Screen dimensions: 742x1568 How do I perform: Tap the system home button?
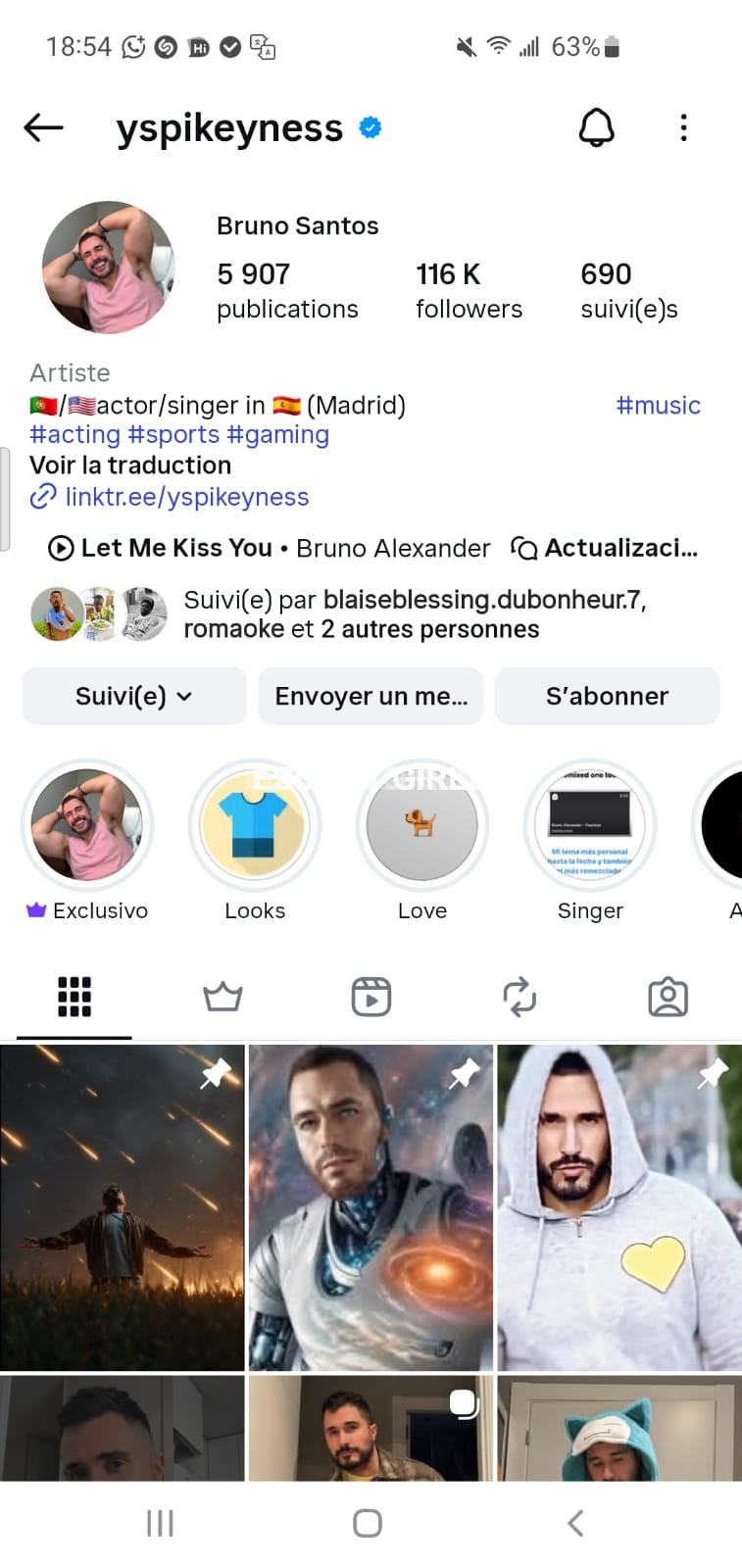coord(368,1523)
